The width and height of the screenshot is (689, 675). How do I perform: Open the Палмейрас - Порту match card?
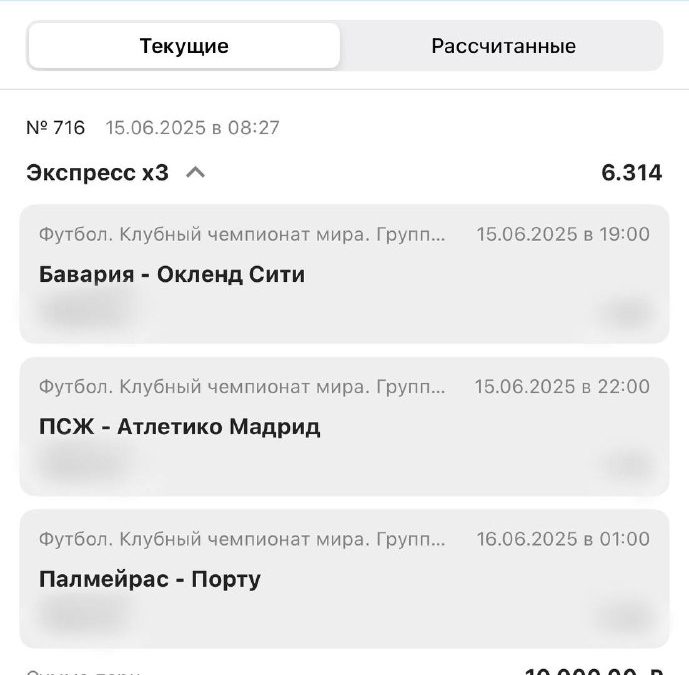pyautogui.click(x=344, y=579)
